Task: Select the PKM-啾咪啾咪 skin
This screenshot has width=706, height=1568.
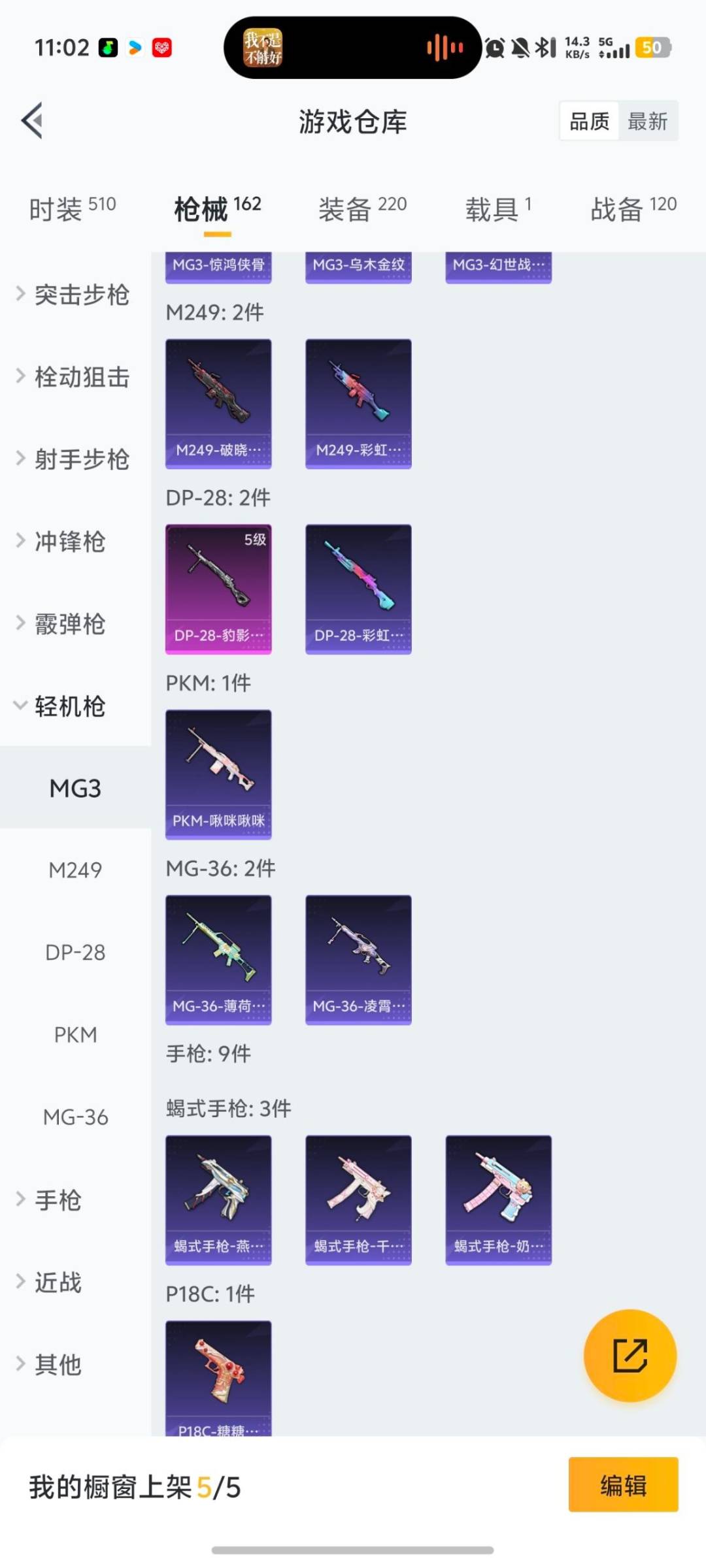Action: (218, 773)
